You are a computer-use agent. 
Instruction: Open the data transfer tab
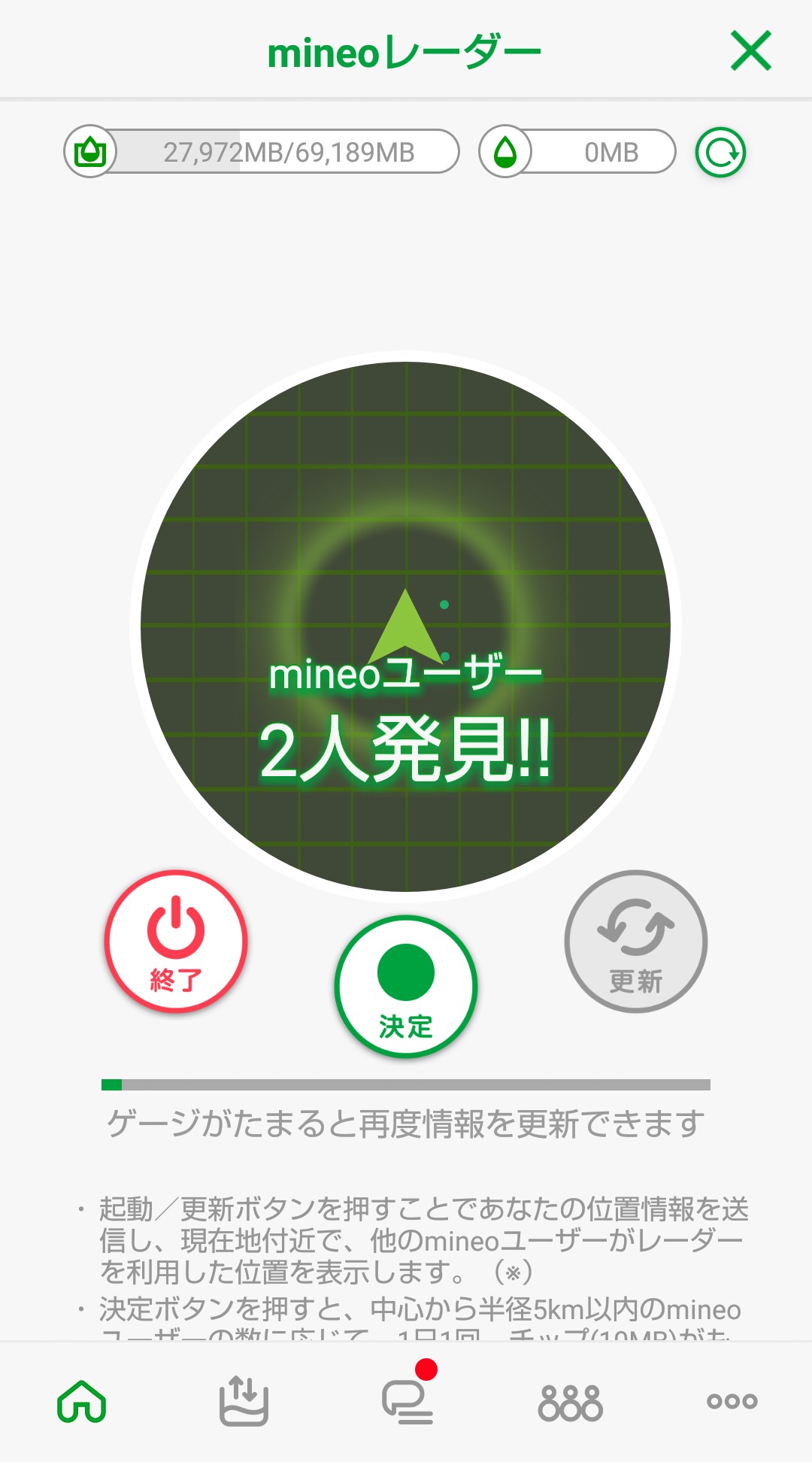pyautogui.click(x=244, y=1402)
